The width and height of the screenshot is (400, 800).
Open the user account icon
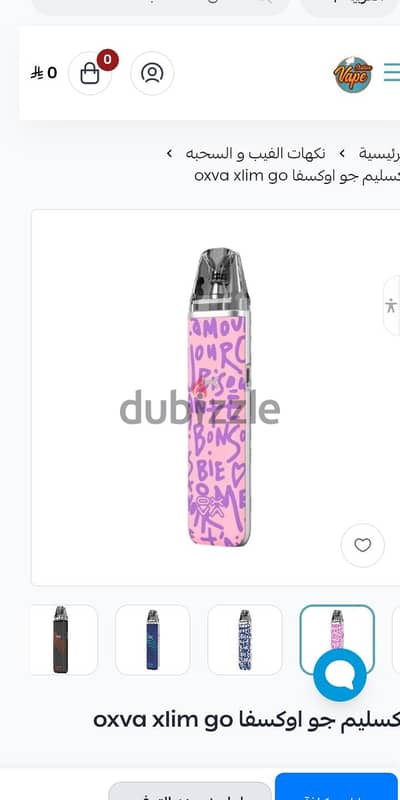click(x=152, y=73)
